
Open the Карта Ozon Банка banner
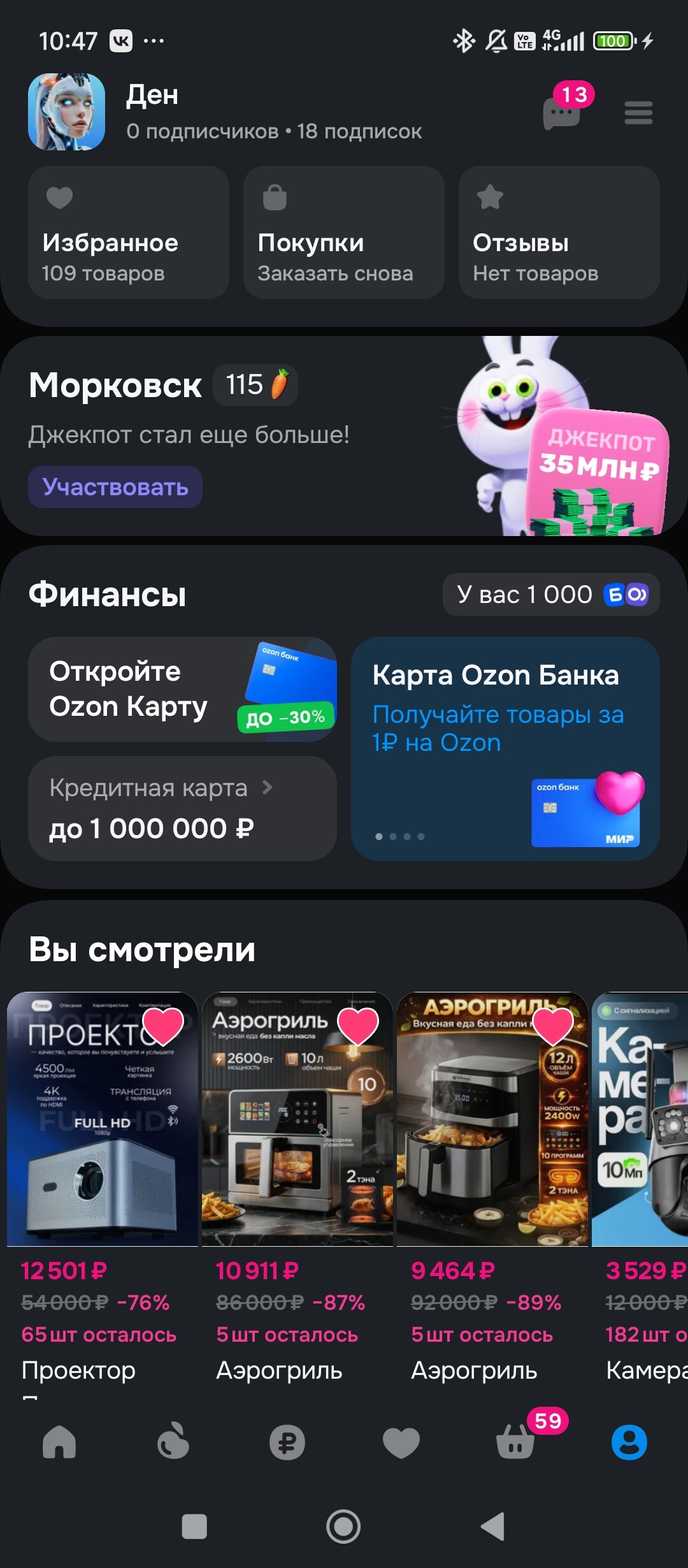[505, 748]
